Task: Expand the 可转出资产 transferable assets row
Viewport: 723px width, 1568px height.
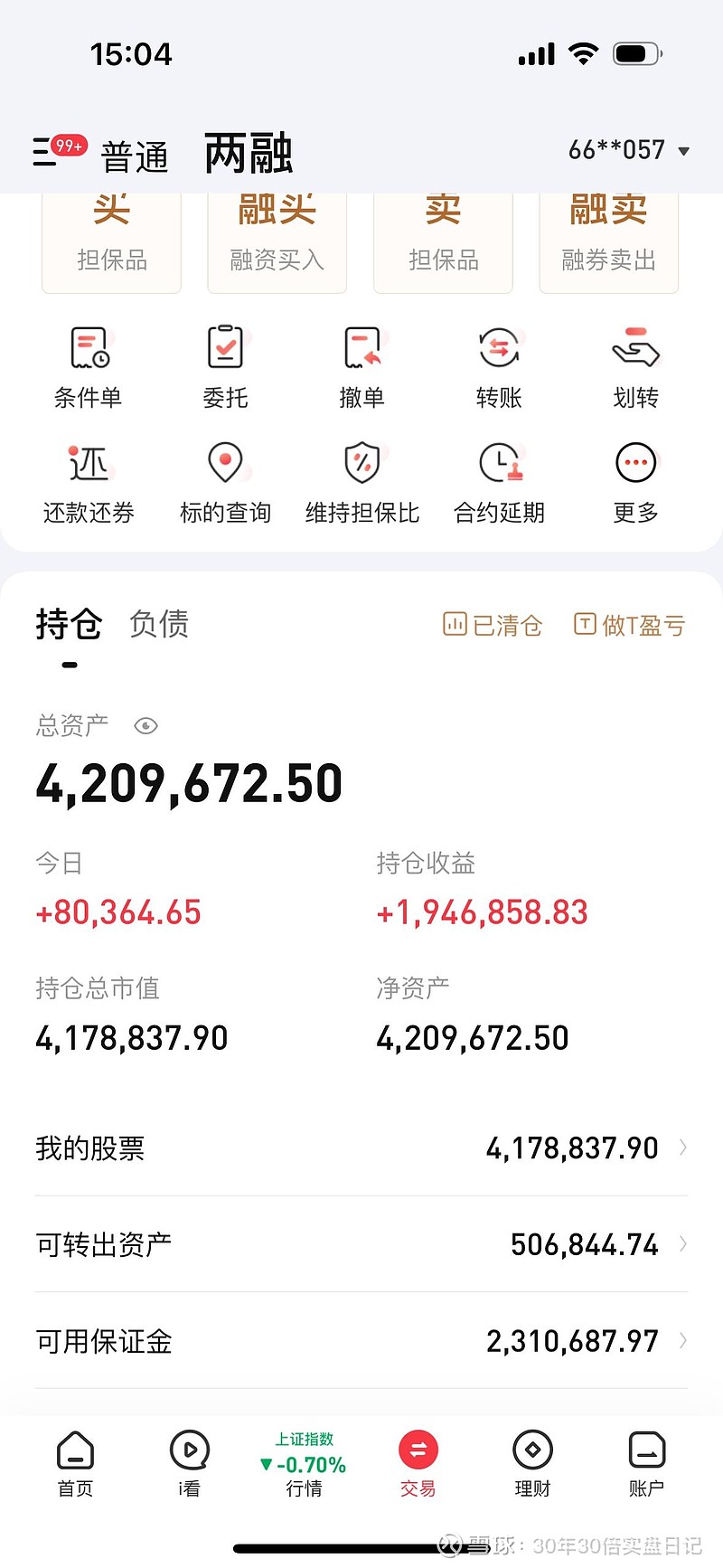Action: coord(361,1244)
